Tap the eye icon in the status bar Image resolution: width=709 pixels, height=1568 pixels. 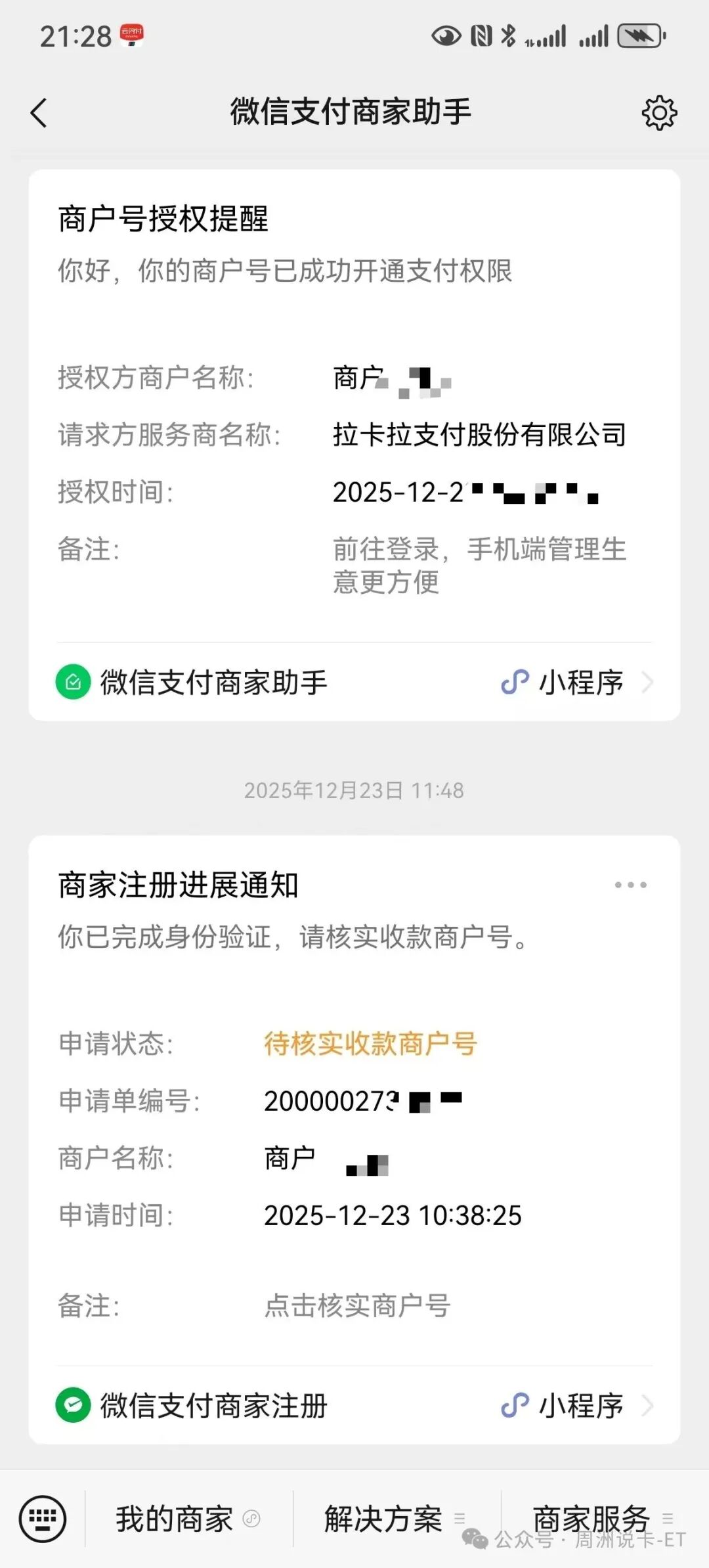click(x=448, y=37)
